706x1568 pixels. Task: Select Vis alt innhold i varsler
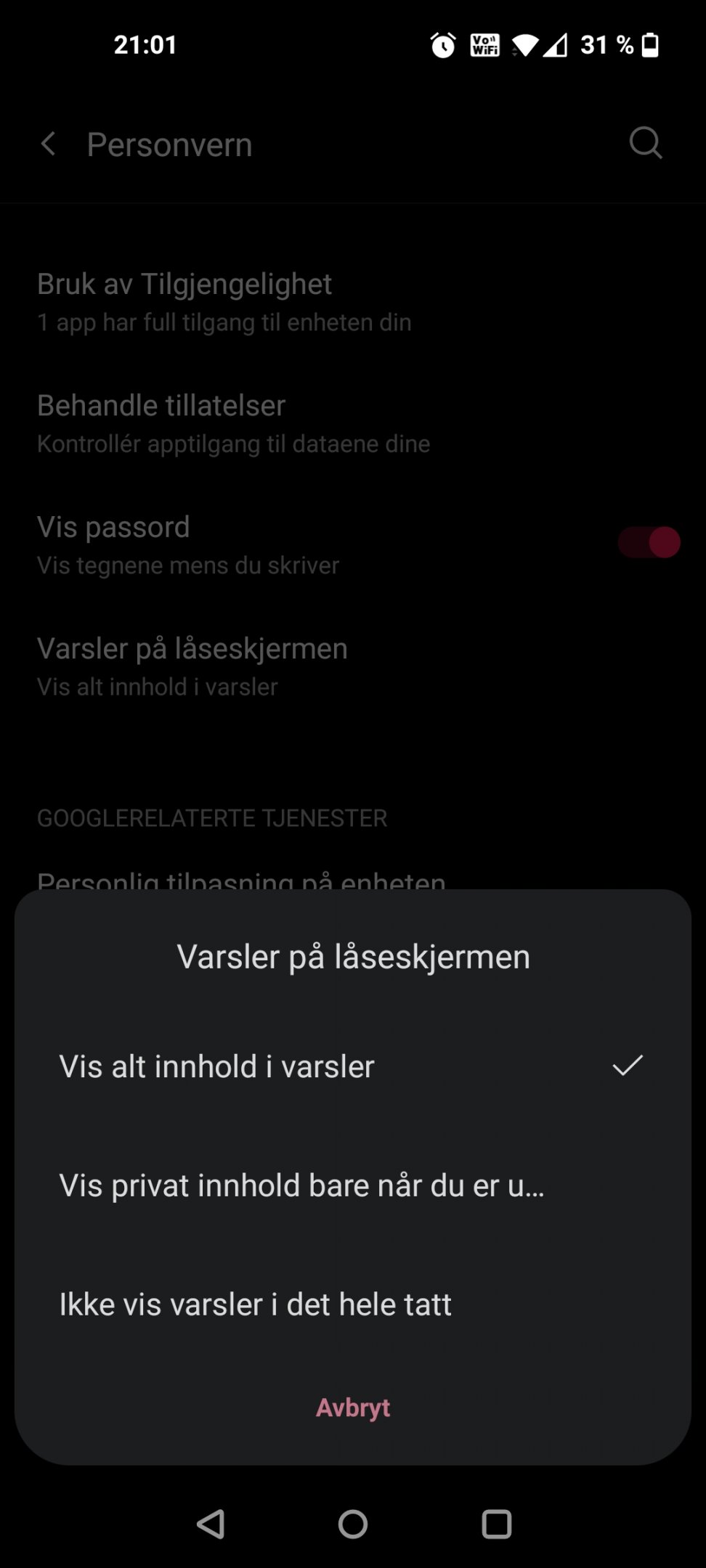point(353,1066)
